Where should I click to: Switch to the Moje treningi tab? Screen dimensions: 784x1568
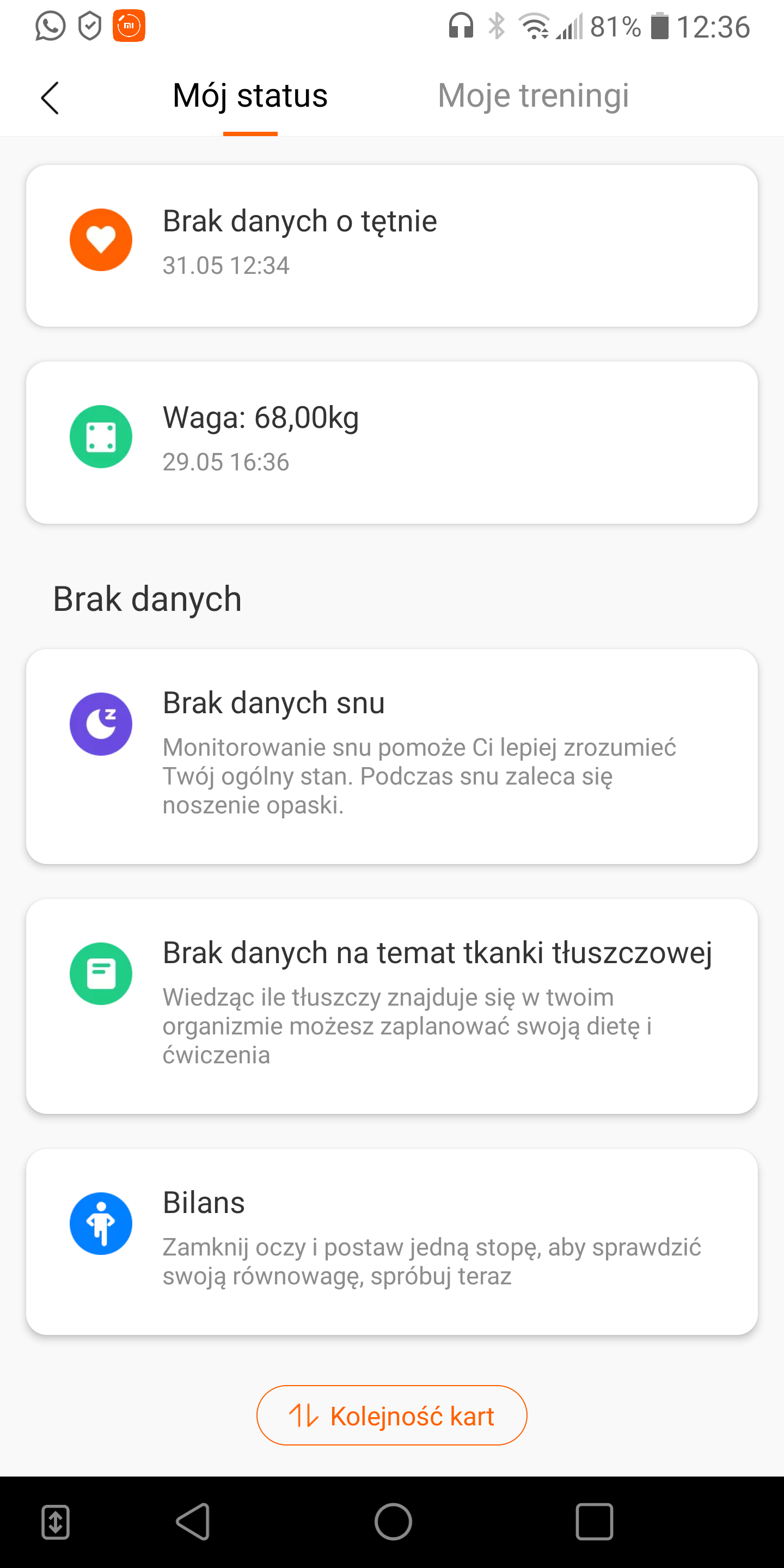point(533,96)
